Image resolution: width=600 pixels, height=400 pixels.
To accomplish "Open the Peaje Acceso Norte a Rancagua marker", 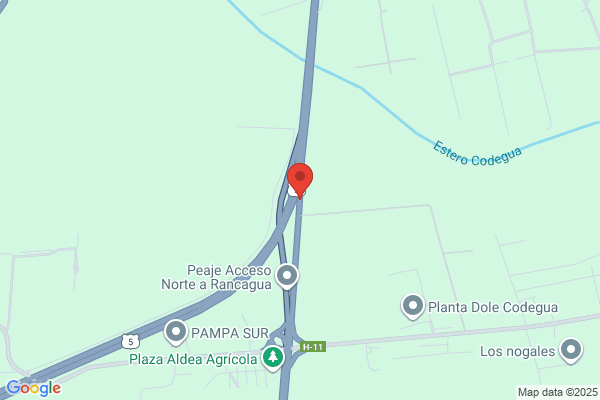I will point(288,274).
